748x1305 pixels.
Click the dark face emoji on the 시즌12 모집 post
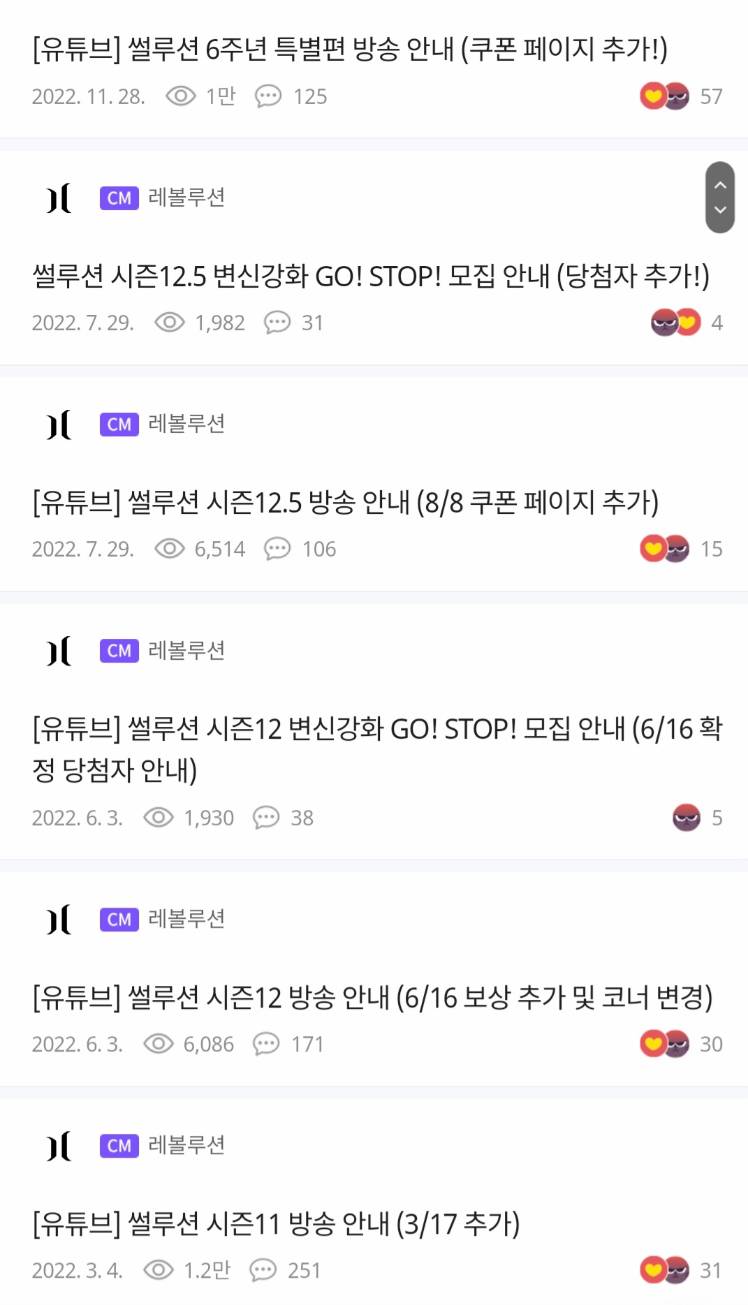pos(686,817)
